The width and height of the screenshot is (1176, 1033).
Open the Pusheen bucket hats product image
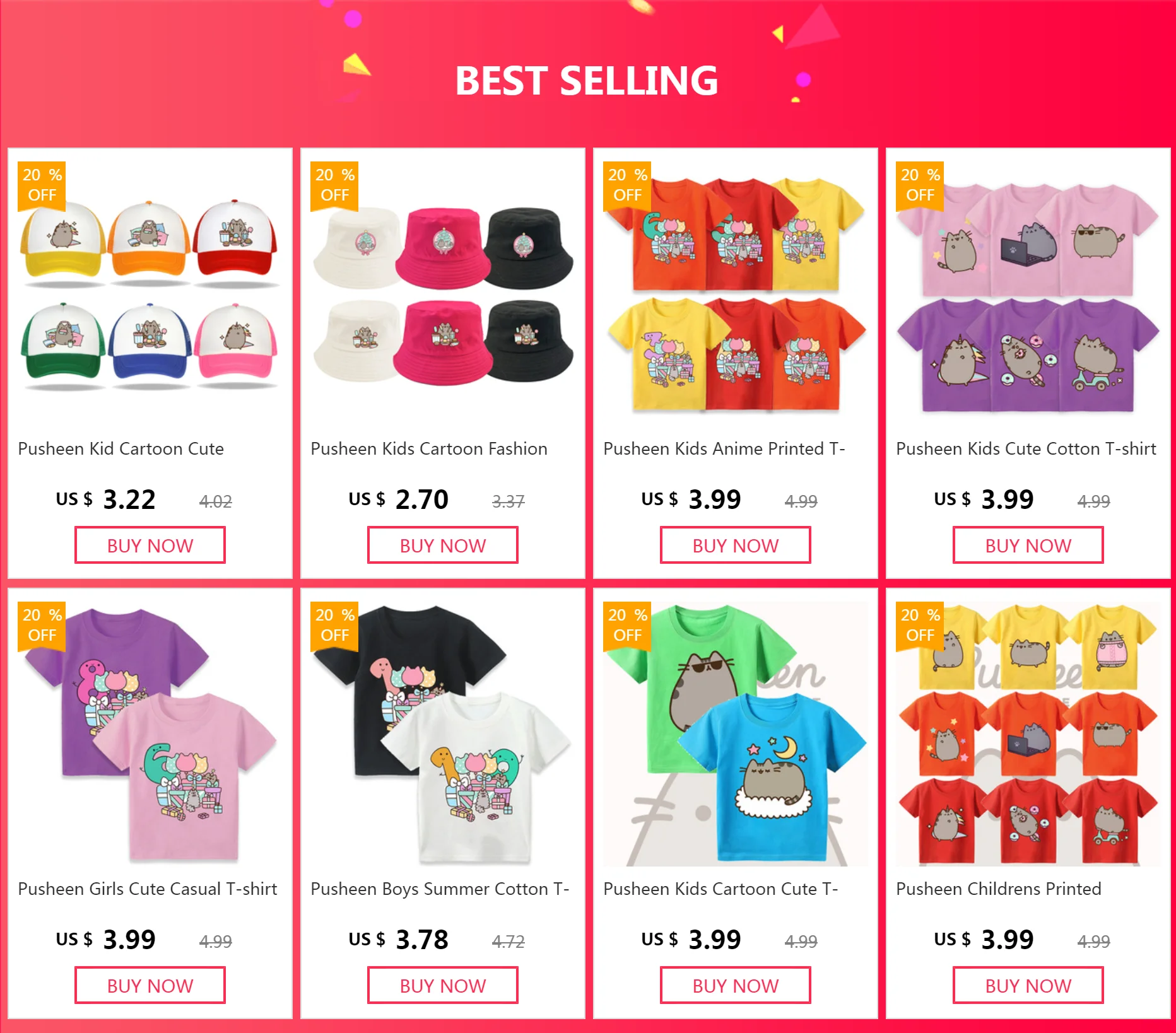tap(443, 293)
